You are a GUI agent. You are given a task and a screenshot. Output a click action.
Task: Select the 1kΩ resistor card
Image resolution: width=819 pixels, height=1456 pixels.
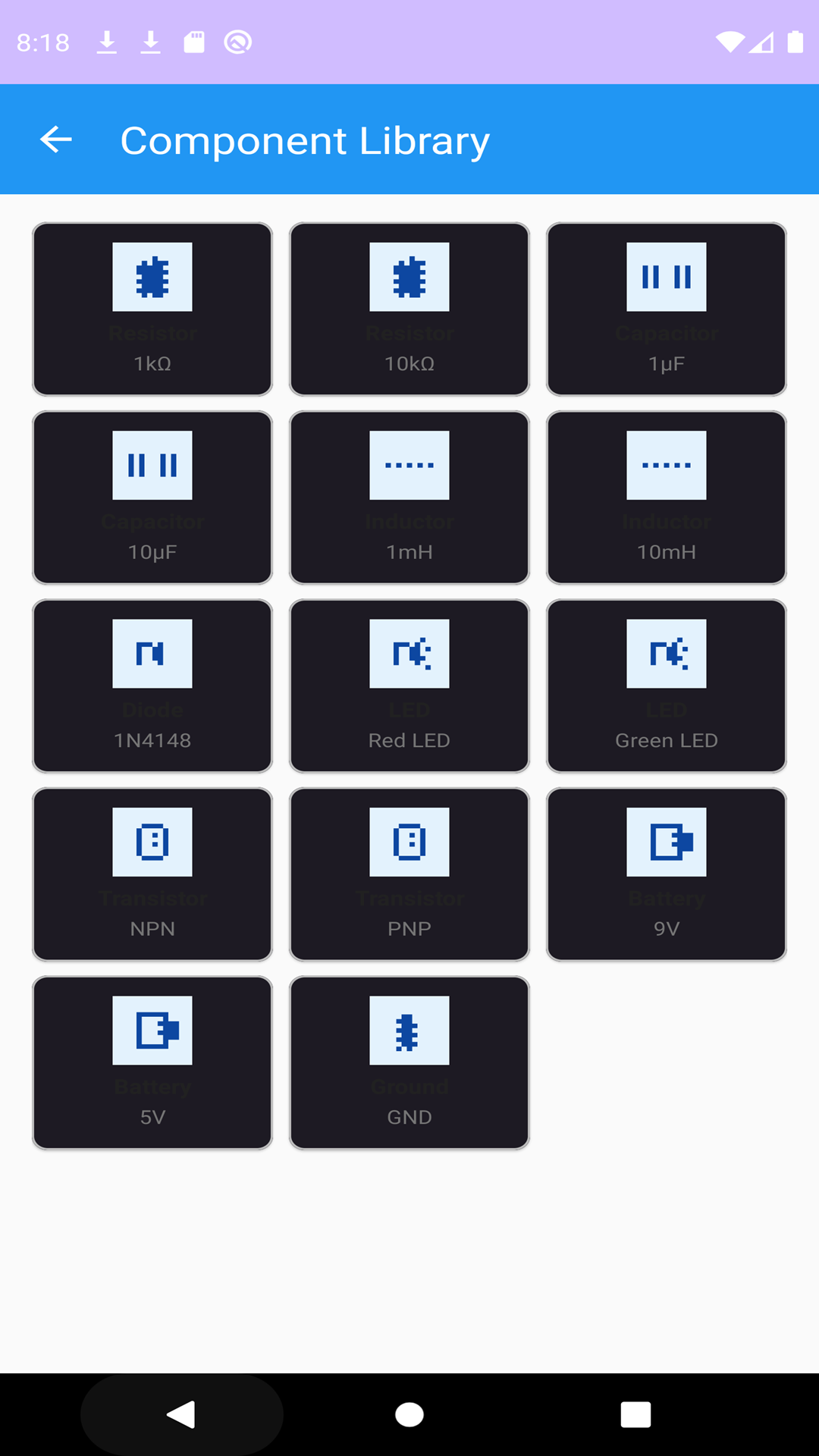tap(152, 309)
